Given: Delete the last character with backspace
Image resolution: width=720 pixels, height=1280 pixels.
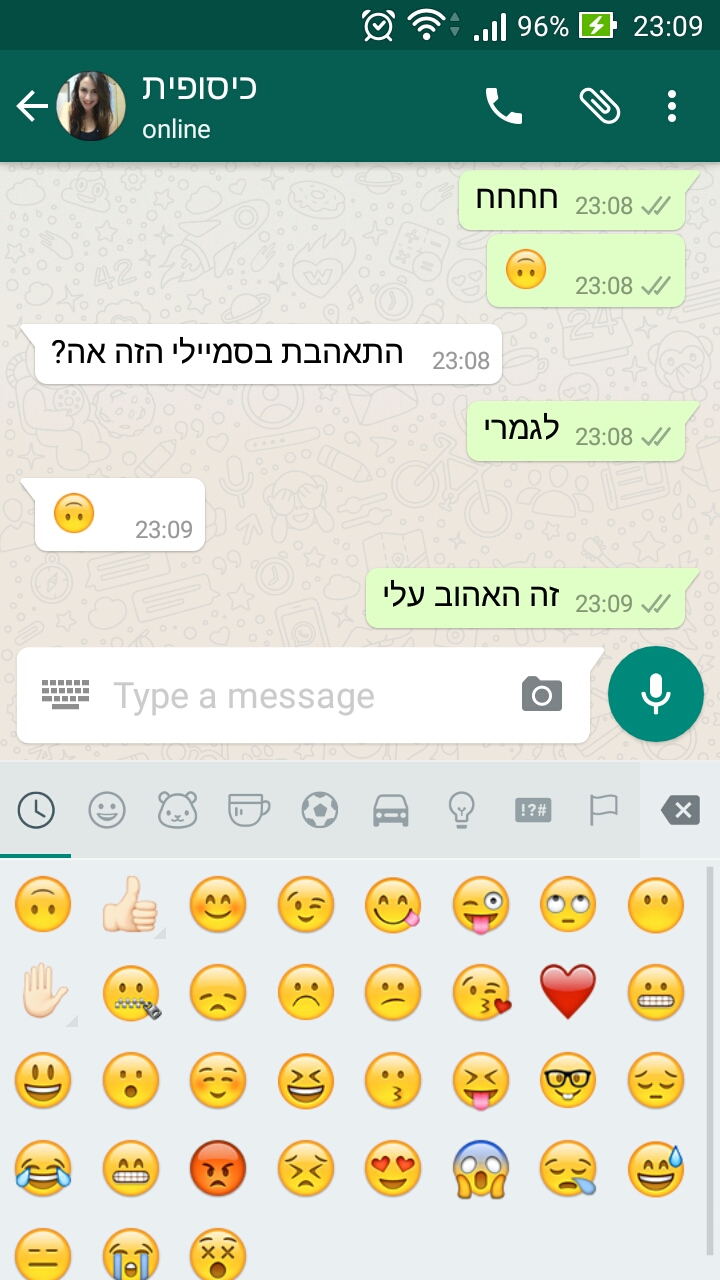Looking at the screenshot, I should 680,810.
